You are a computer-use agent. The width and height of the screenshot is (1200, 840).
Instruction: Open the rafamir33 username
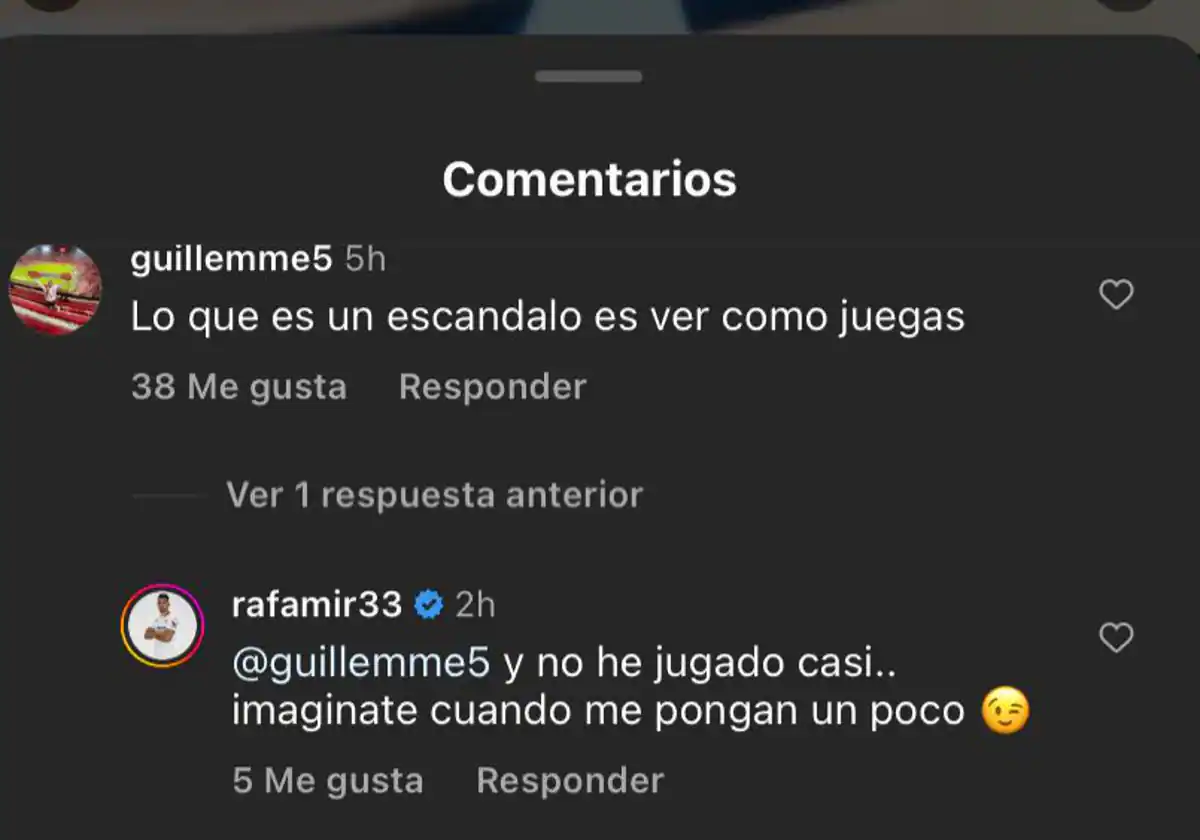(x=316, y=605)
